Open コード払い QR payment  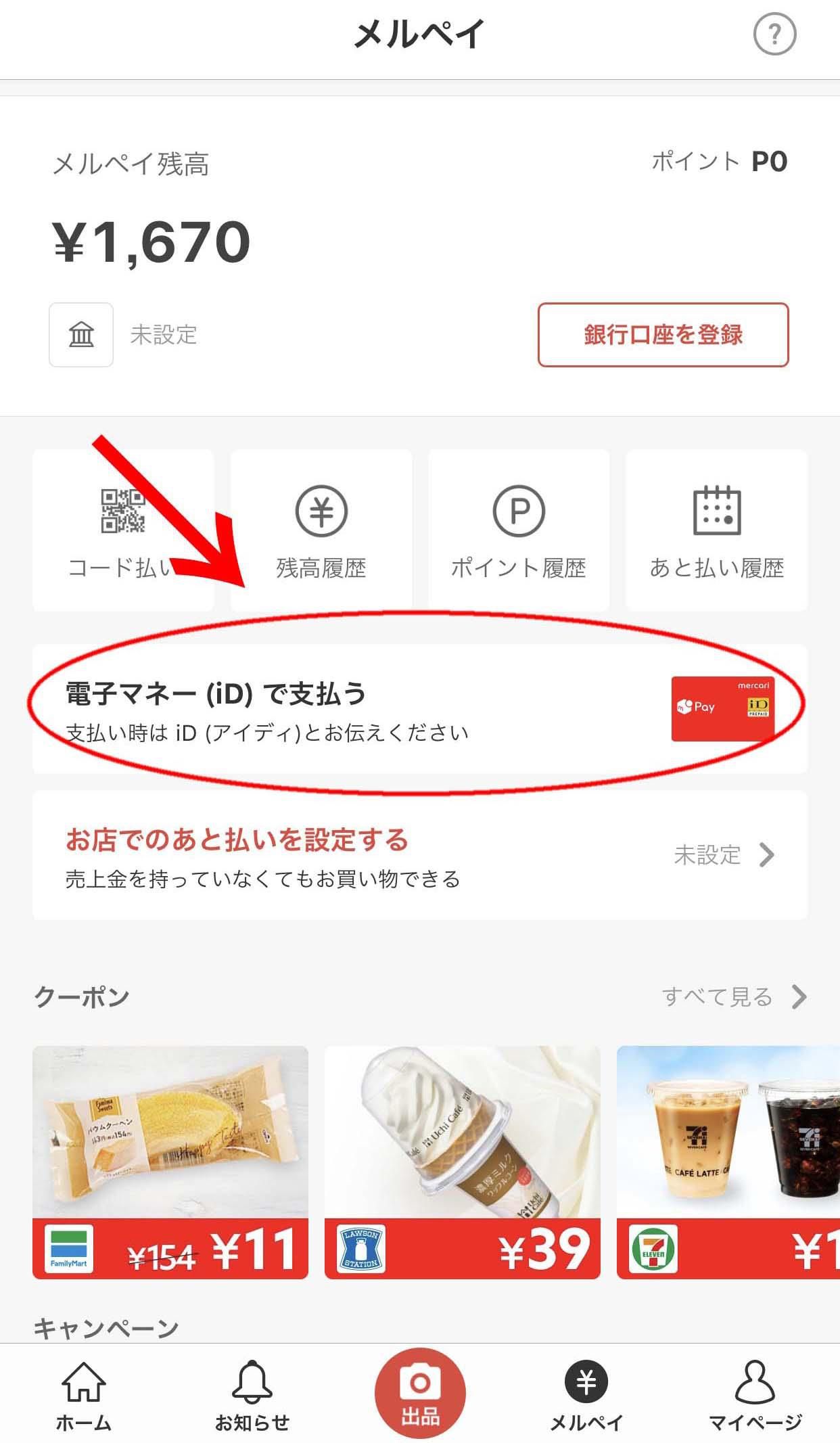(x=123, y=531)
